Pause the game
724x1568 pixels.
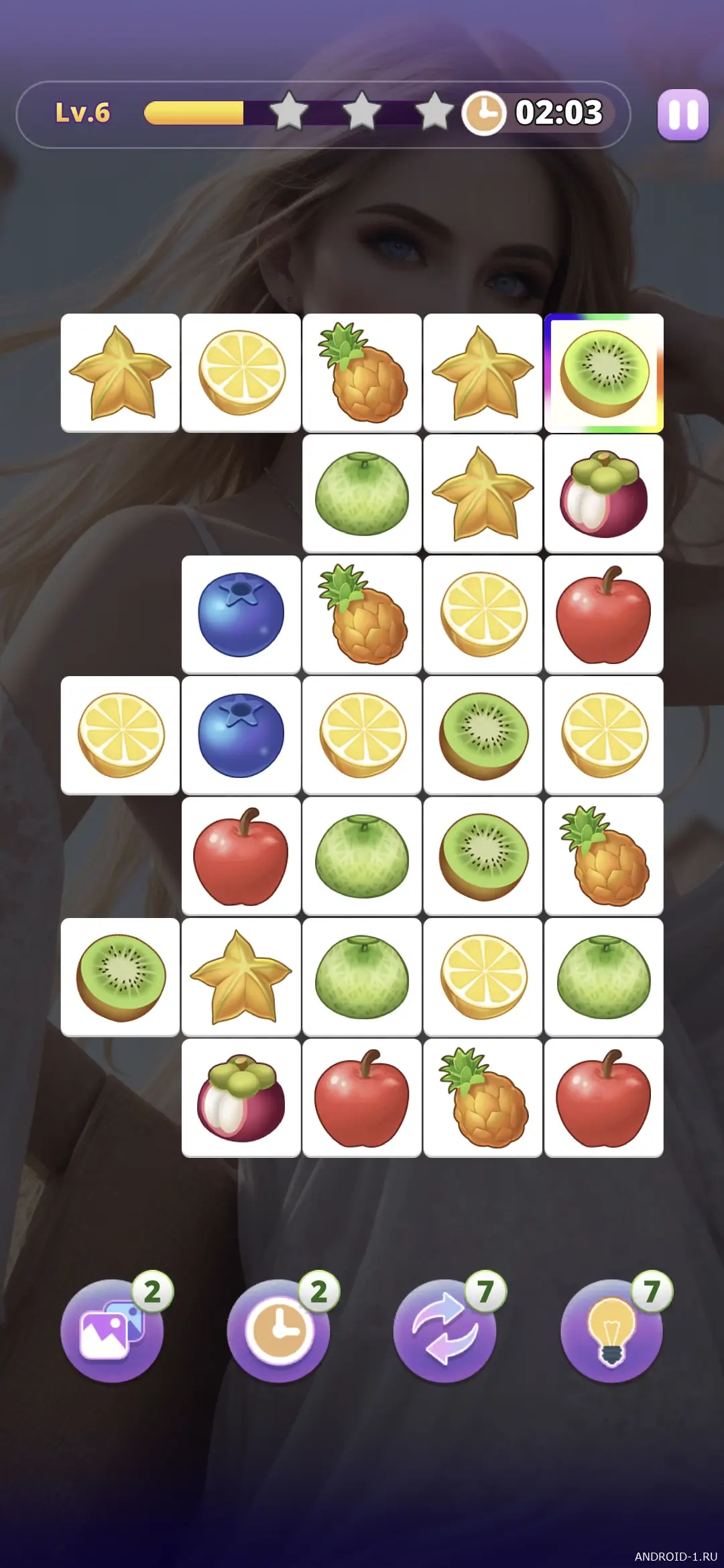682,115
